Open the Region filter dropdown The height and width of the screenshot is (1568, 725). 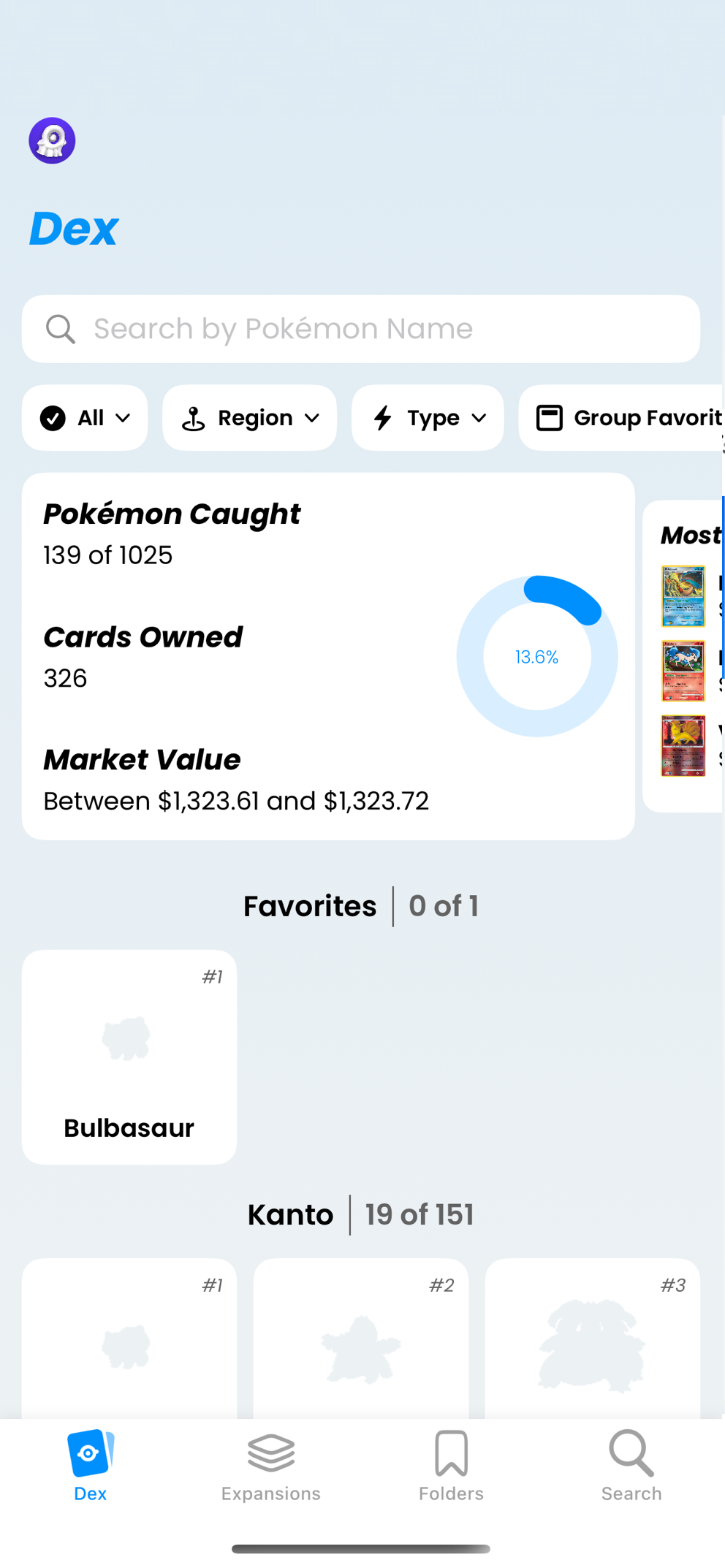249,418
